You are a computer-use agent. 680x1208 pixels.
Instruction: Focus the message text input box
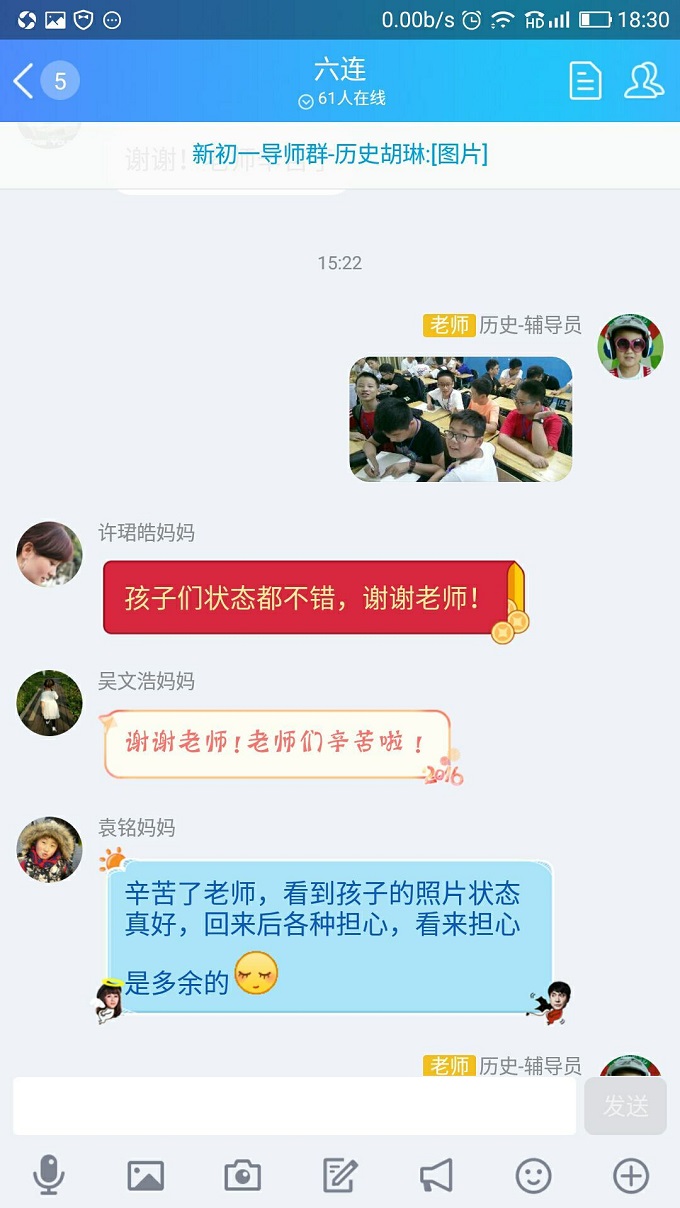pyautogui.click(x=294, y=1106)
